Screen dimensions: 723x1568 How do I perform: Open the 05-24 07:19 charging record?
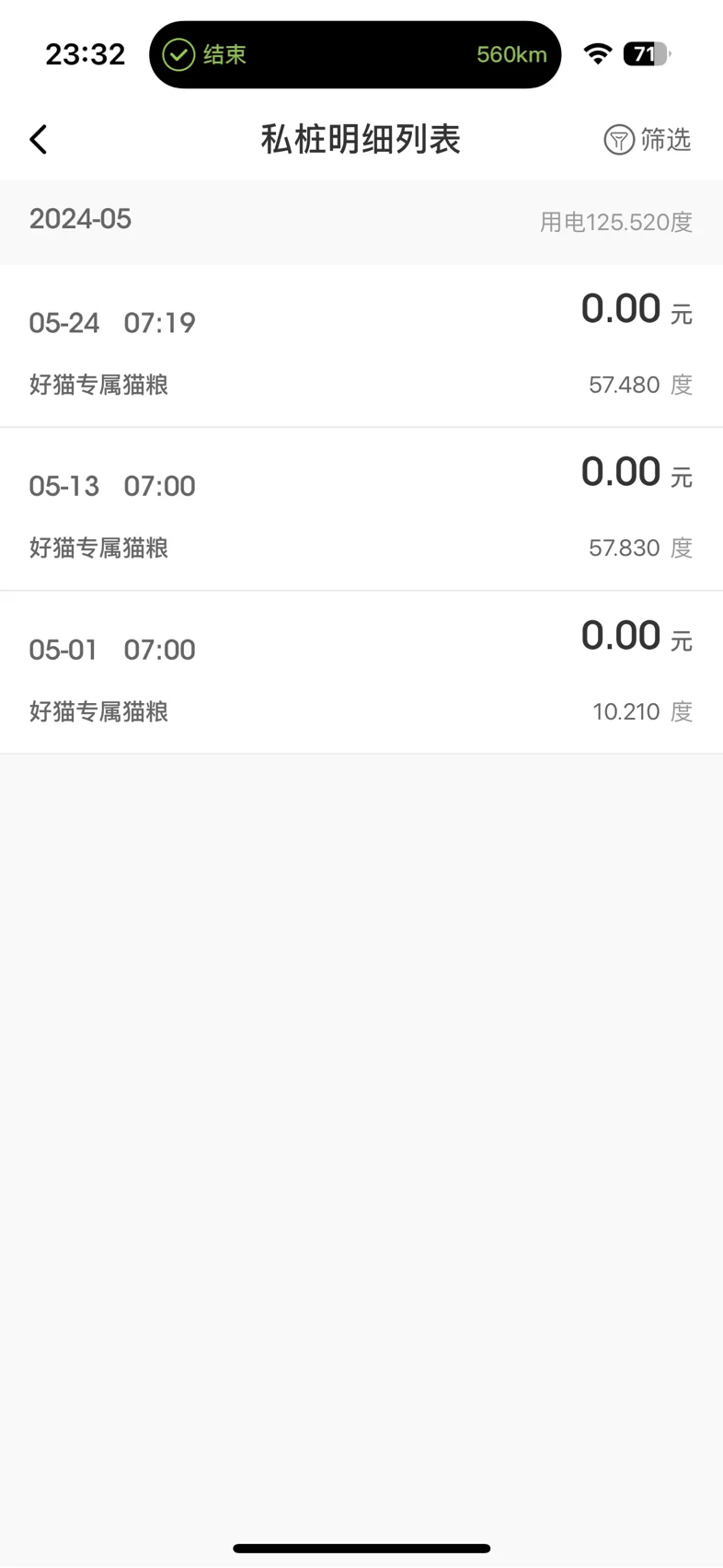[x=361, y=346]
